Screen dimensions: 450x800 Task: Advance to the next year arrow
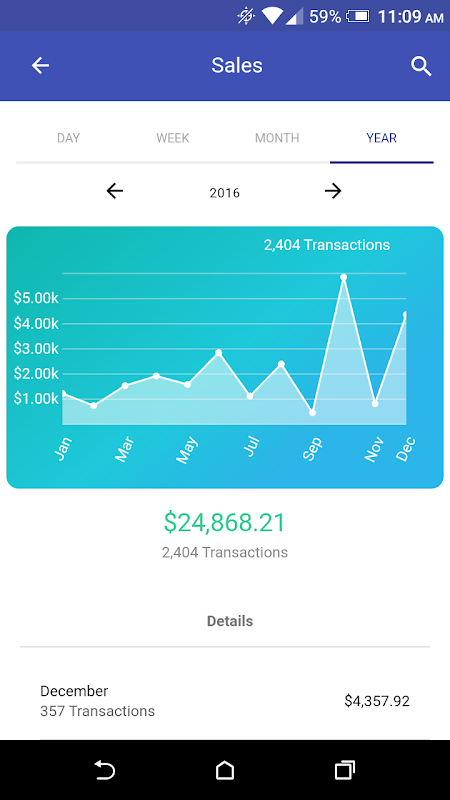tap(333, 191)
